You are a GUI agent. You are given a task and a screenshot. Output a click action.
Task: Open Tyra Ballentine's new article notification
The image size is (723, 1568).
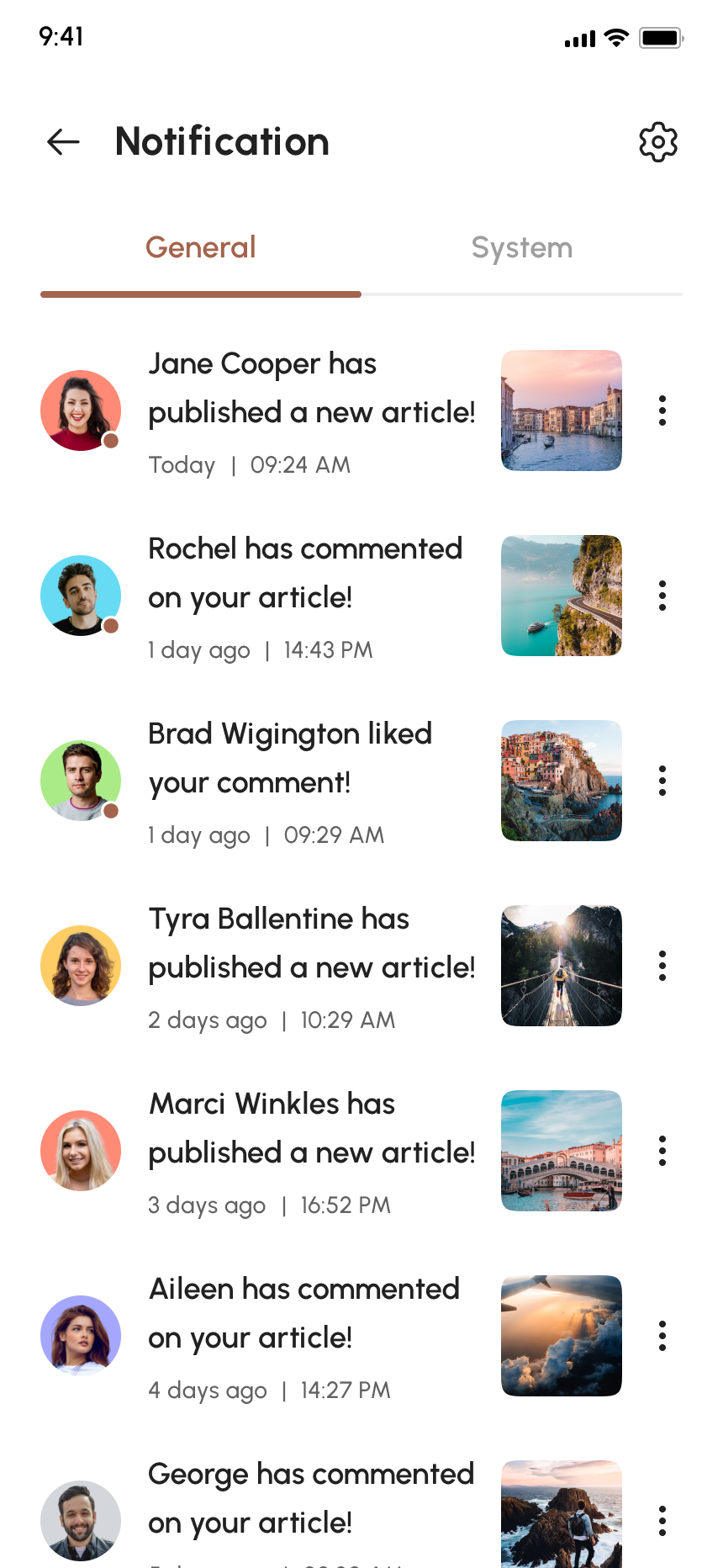(311, 966)
